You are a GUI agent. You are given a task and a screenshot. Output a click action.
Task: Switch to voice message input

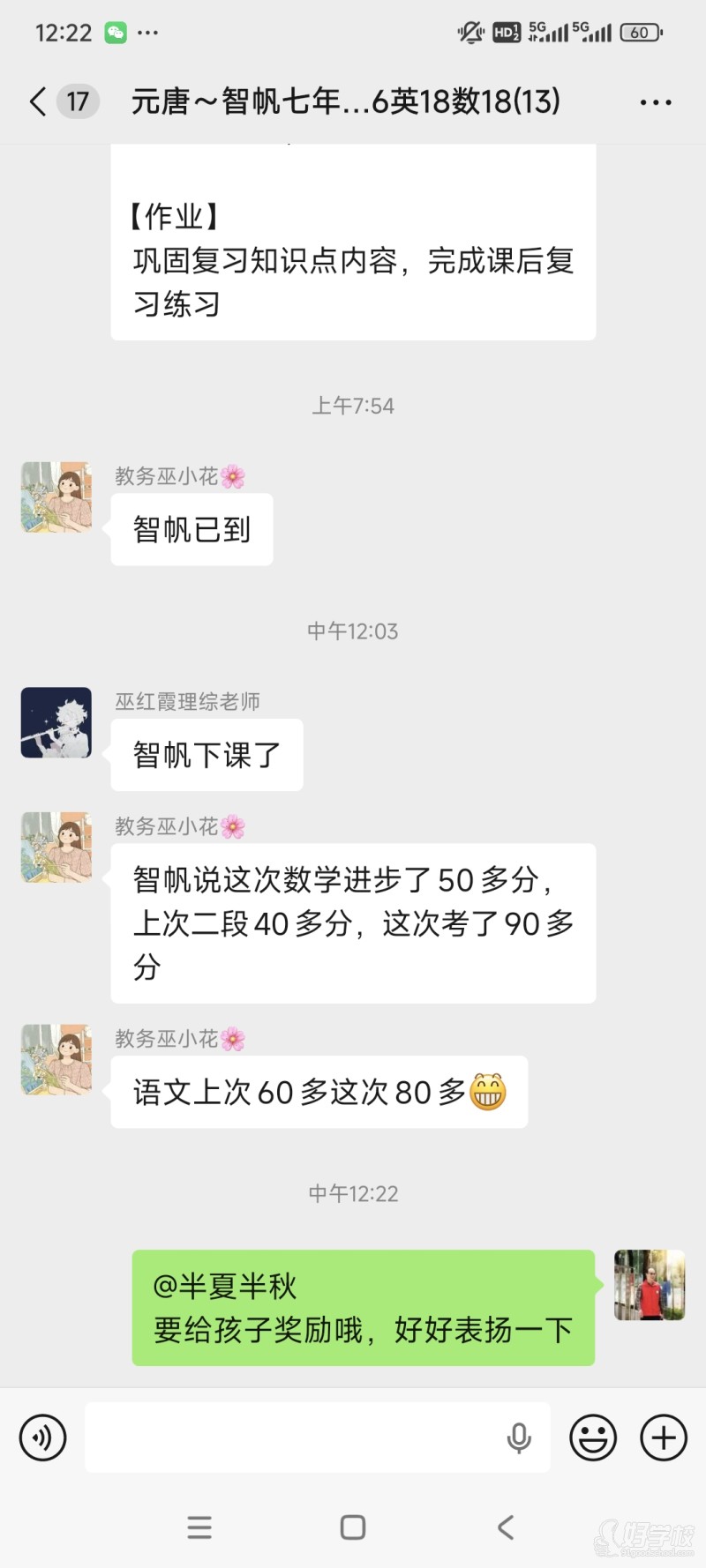(42, 1437)
